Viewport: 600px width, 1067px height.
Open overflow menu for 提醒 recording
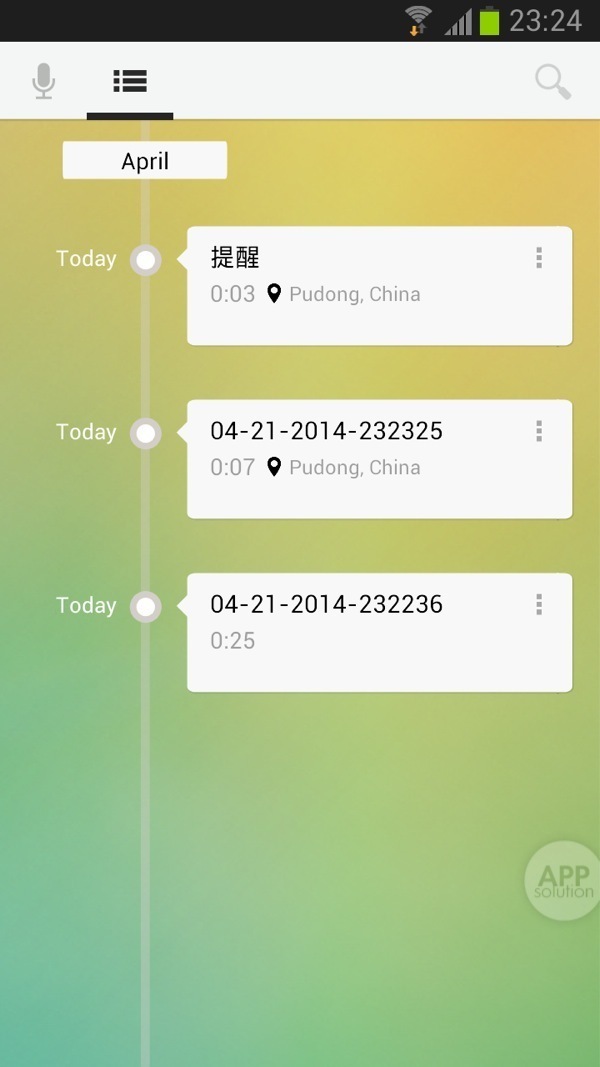click(x=539, y=258)
